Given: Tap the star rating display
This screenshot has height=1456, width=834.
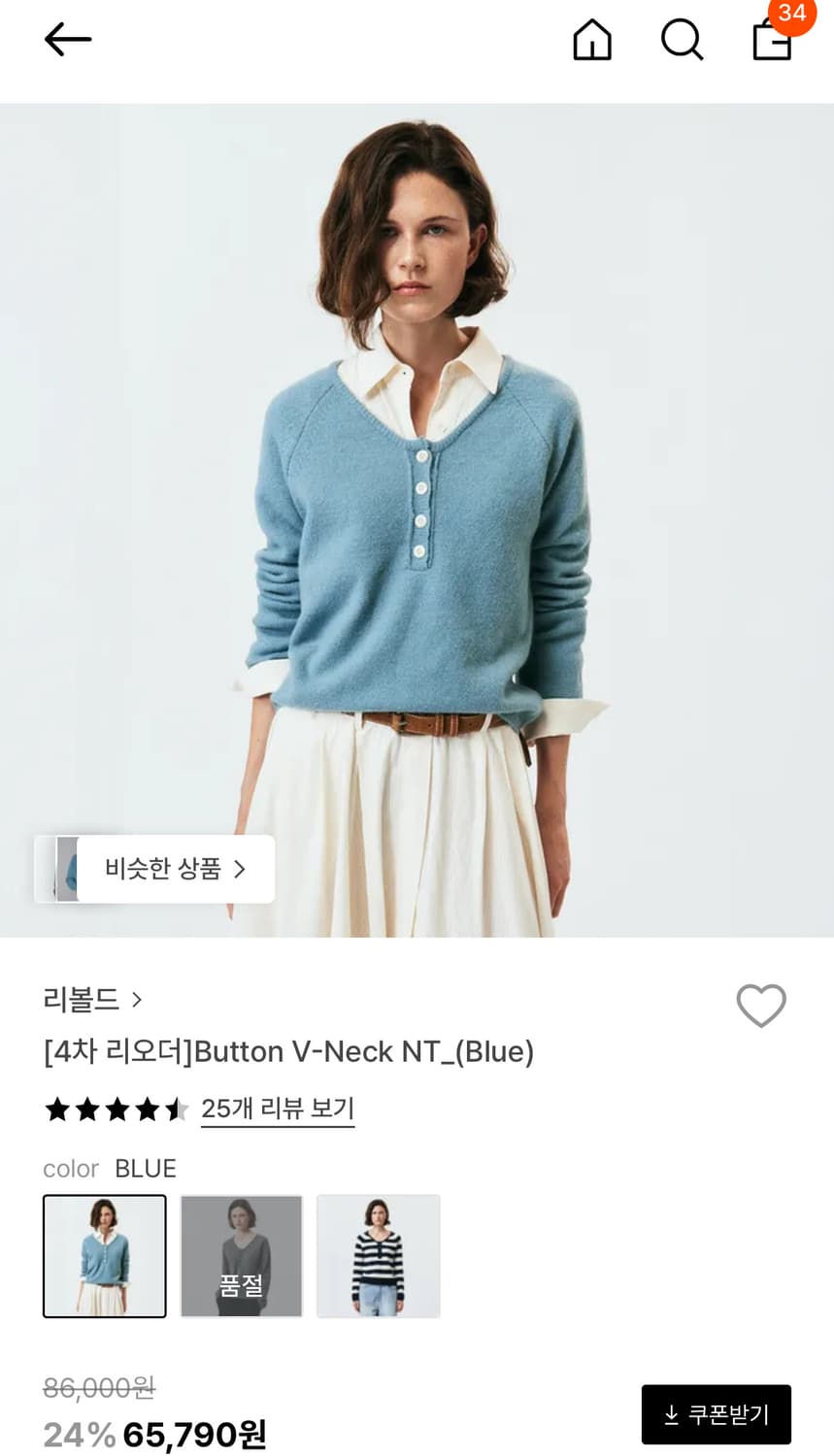Looking at the screenshot, I should click(117, 1109).
